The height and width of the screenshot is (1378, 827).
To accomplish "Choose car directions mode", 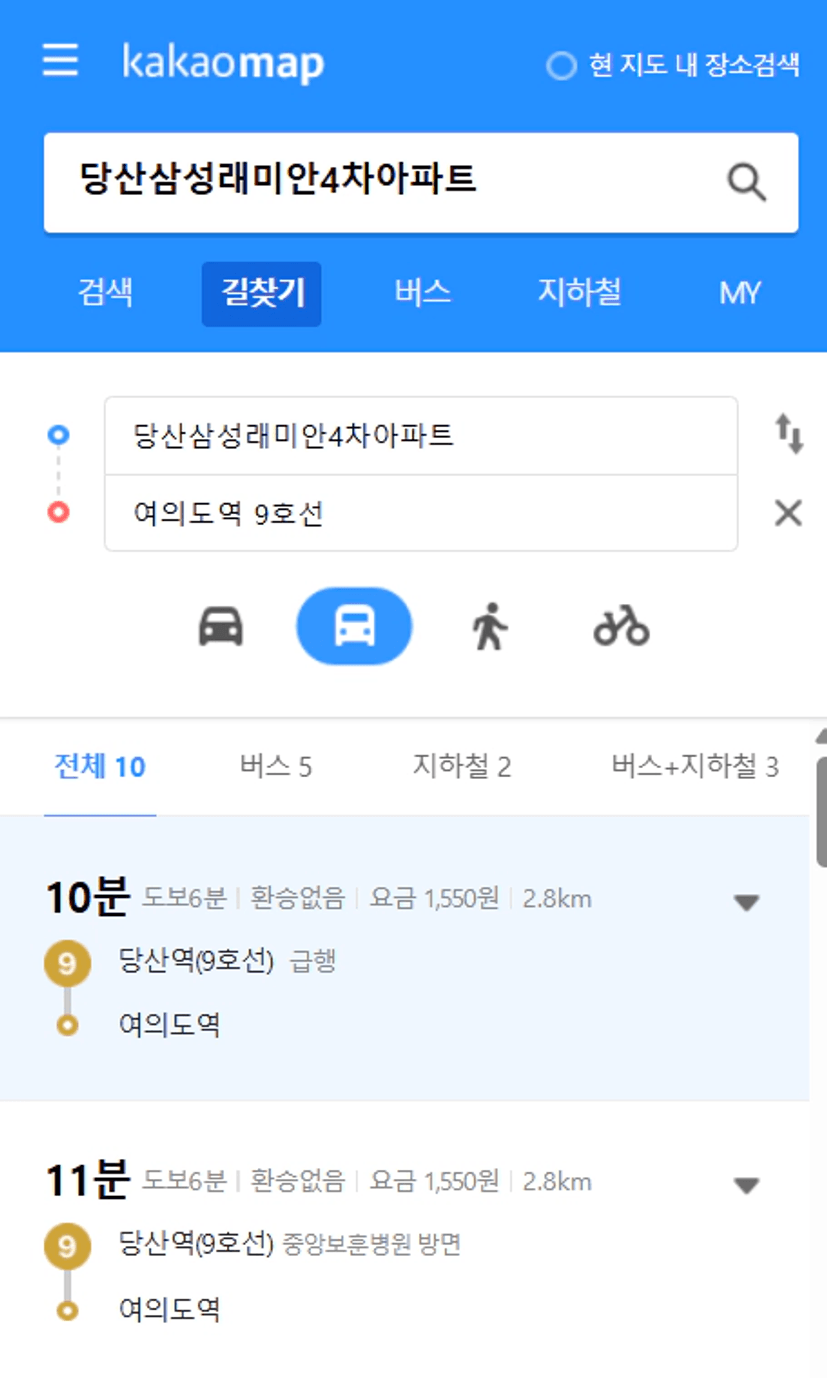I will click(221, 627).
